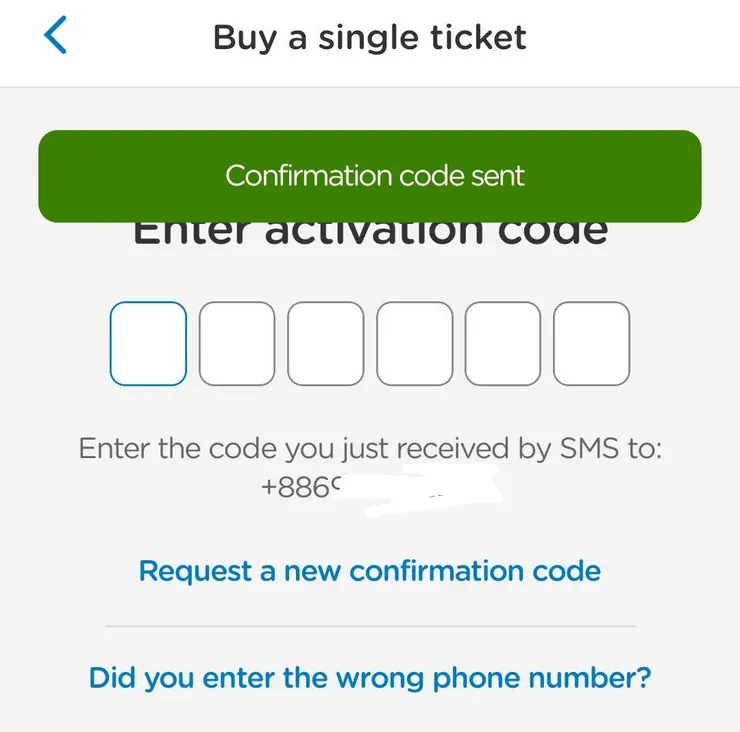Select the fourth code digit box
Viewport: 740px width, 732px height.
tap(414, 343)
